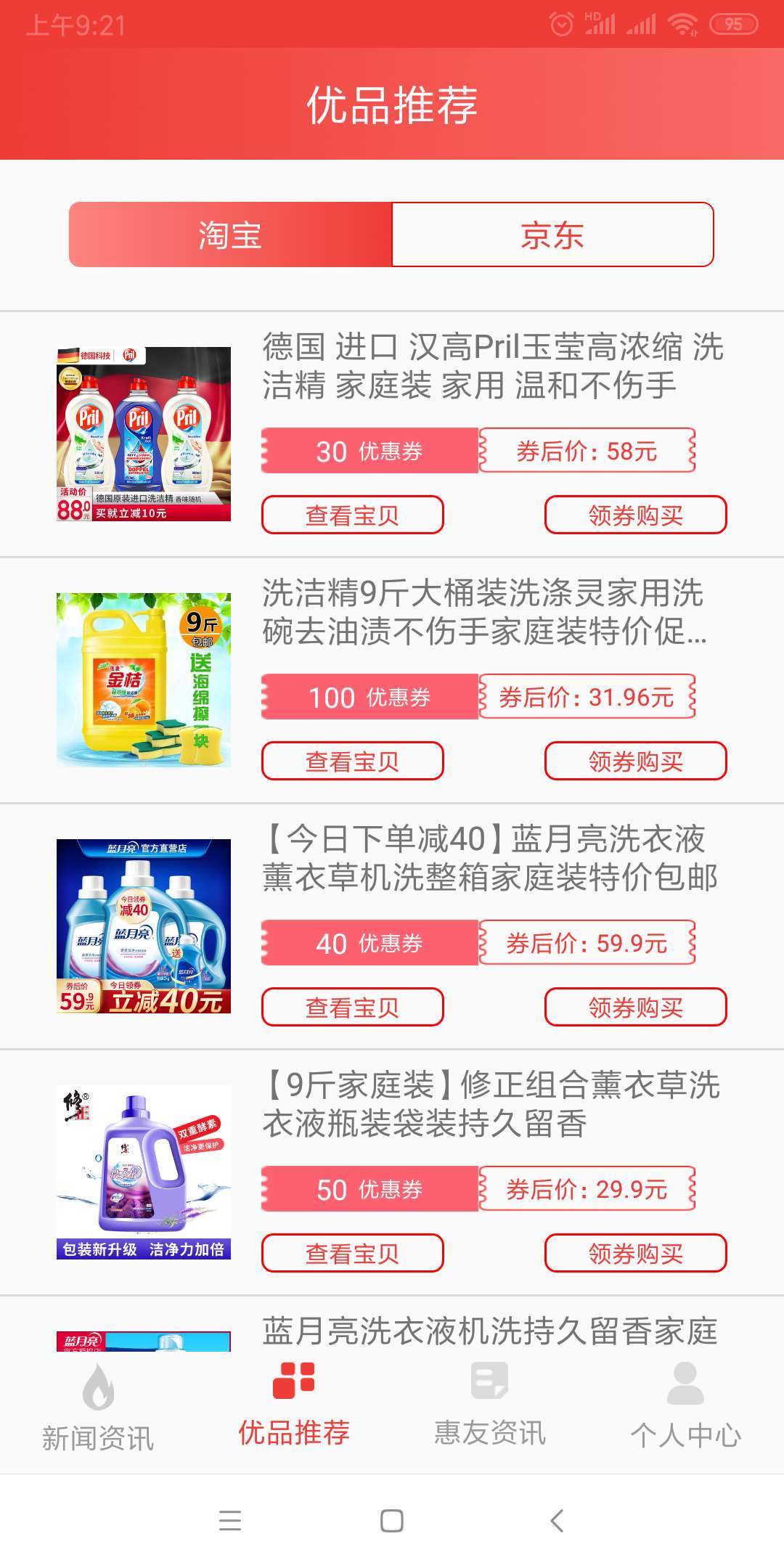
Task: Switch to the 京东 tab
Action: click(552, 235)
